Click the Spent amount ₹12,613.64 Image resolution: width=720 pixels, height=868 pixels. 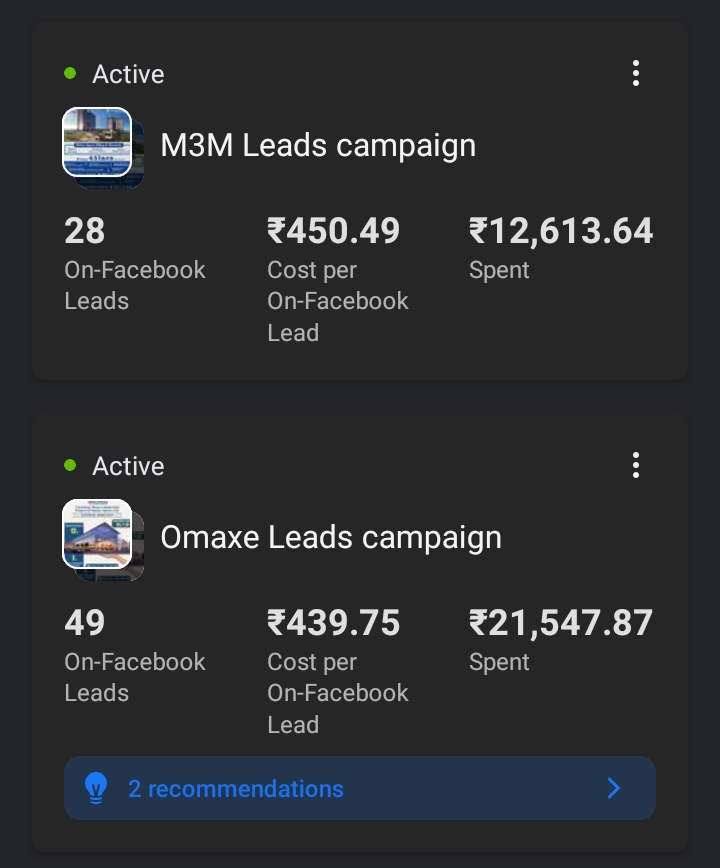tap(562, 231)
